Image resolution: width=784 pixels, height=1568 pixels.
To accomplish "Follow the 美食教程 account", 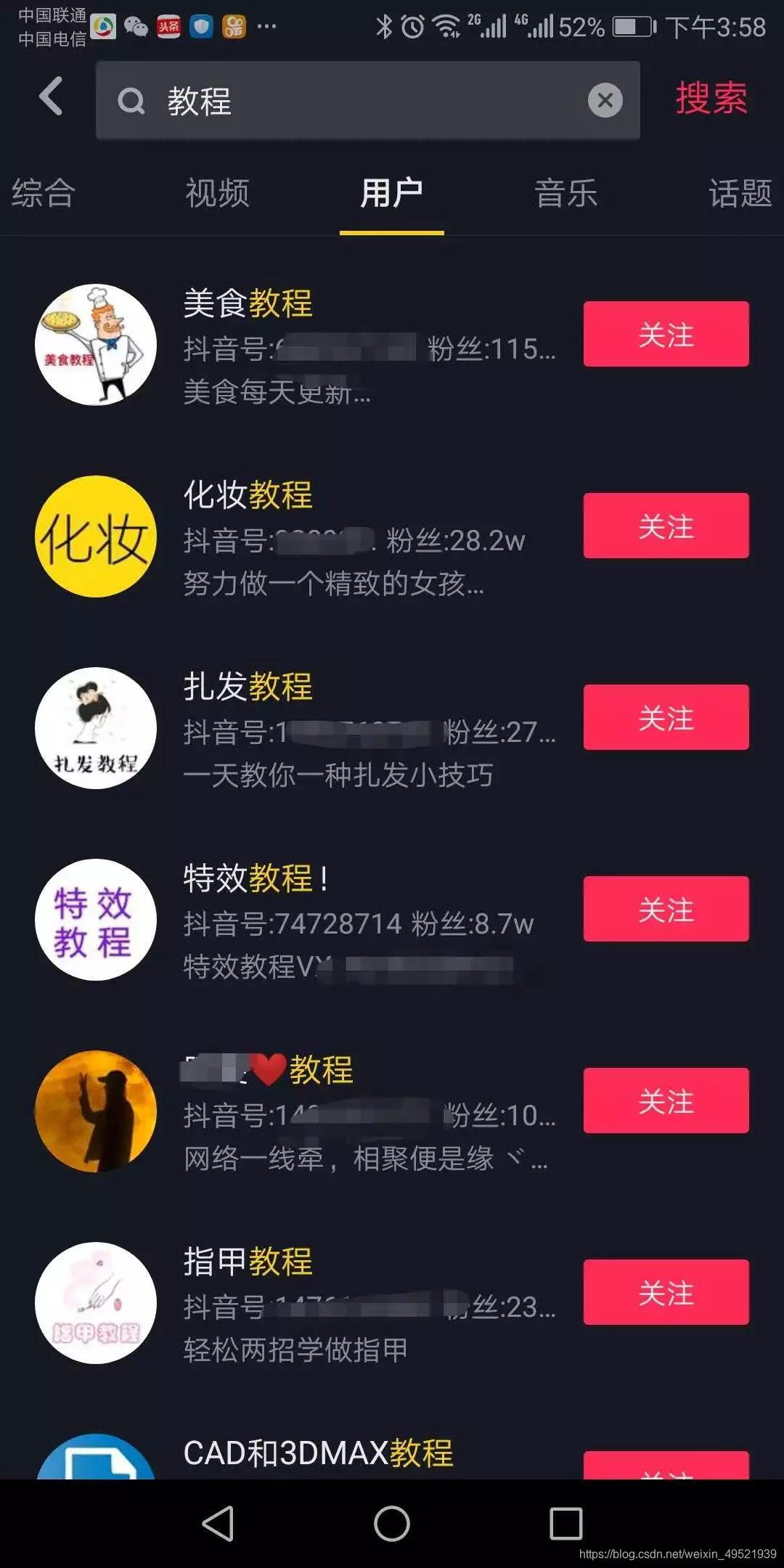I will [666, 334].
